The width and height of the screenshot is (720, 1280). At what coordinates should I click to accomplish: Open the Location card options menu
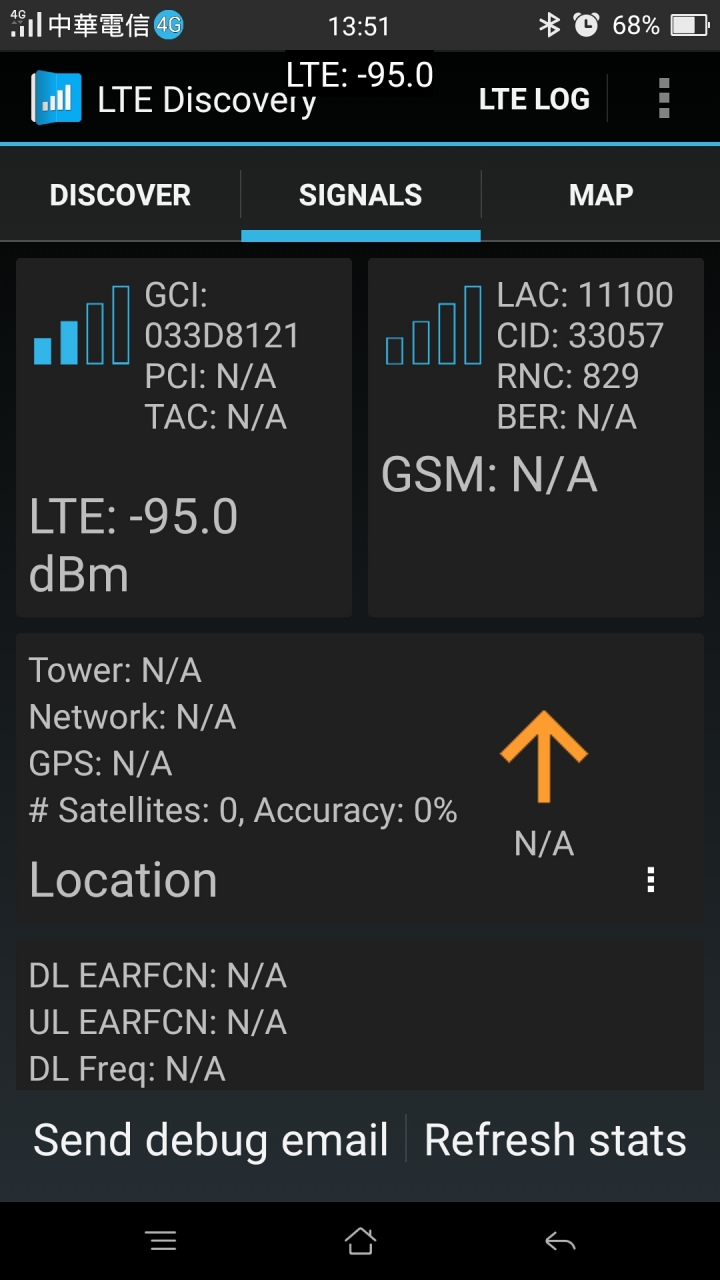tap(651, 880)
